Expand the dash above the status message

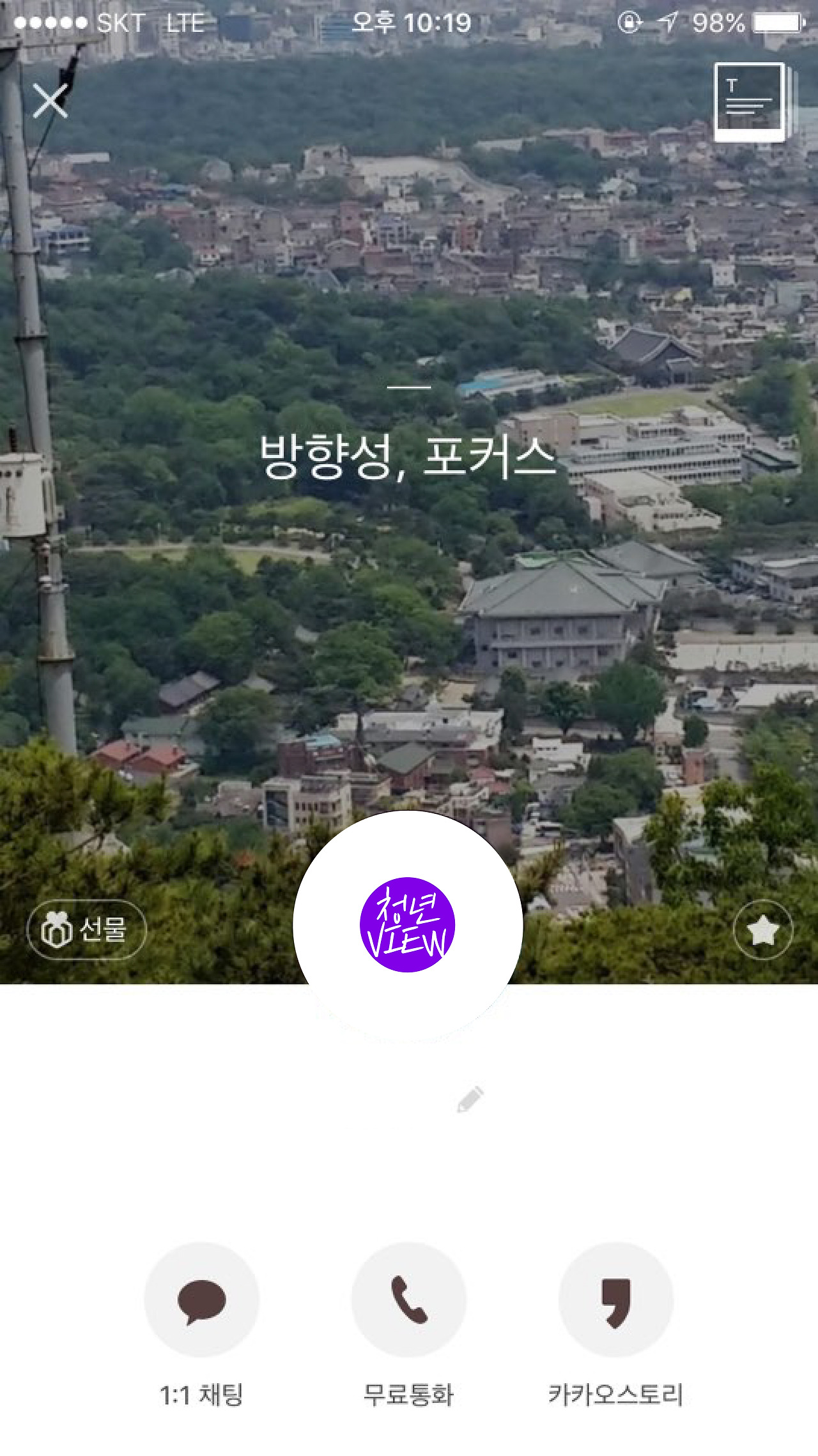[409, 386]
